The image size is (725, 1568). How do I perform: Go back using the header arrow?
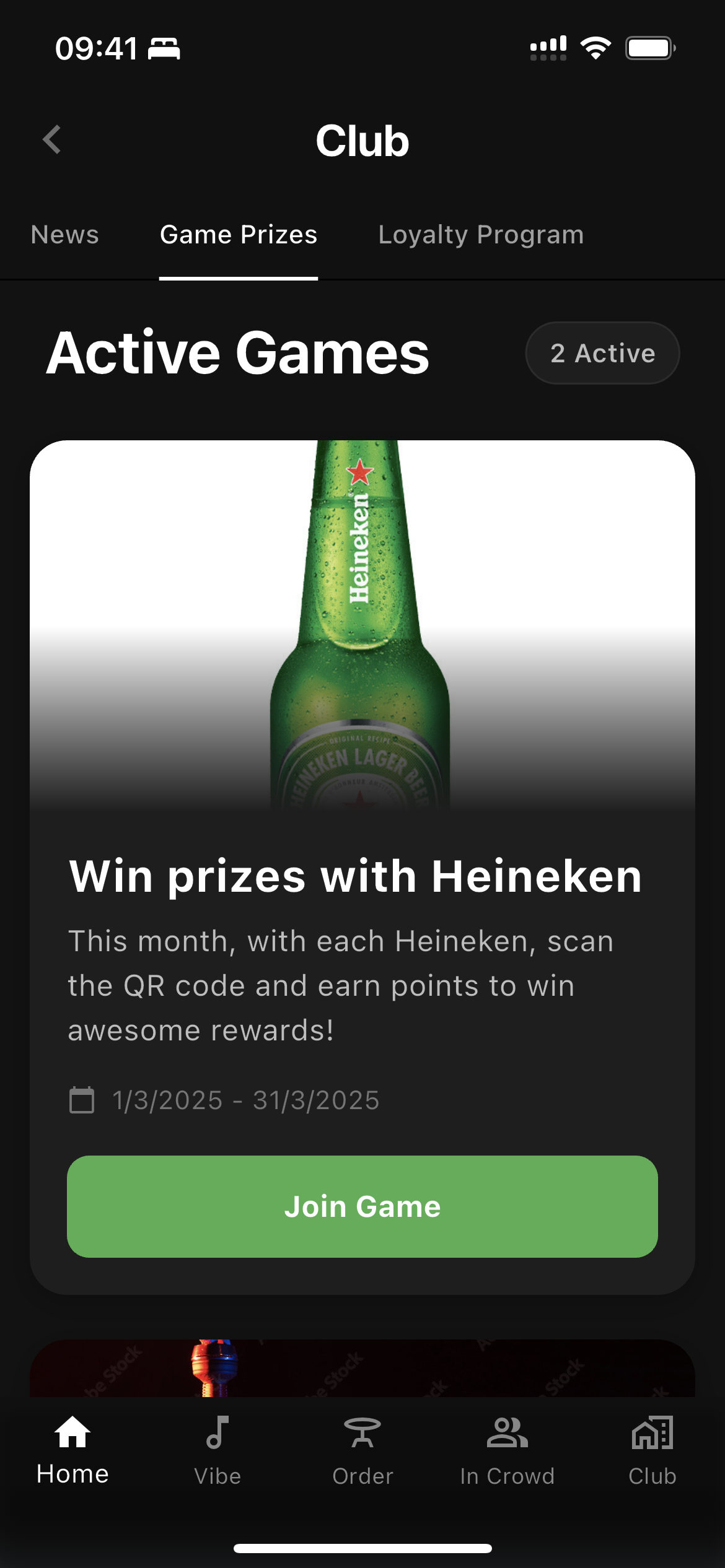tap(52, 139)
